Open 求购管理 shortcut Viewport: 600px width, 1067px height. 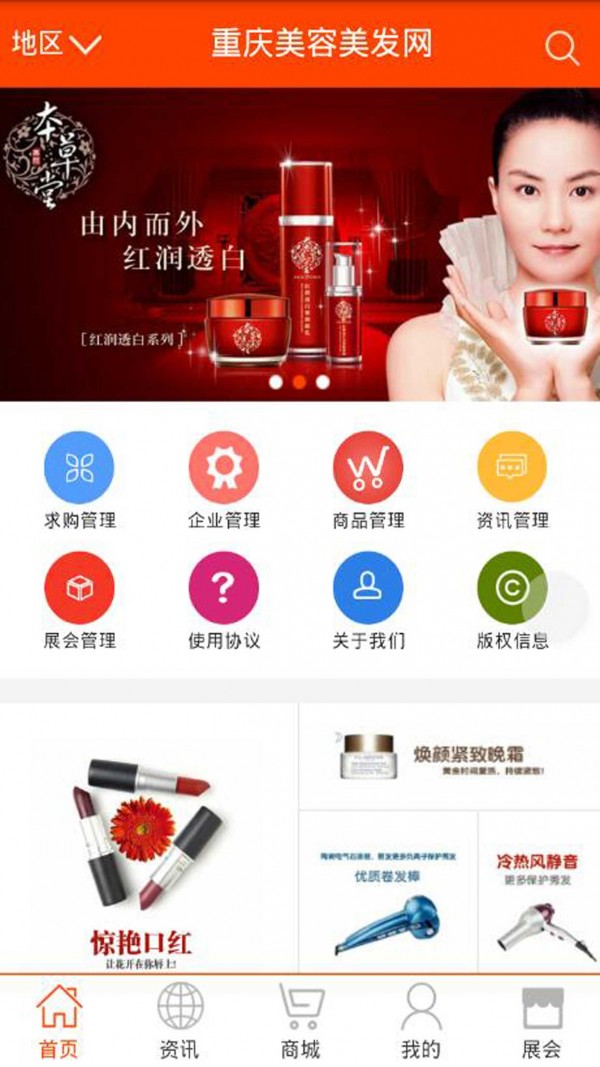coord(79,467)
